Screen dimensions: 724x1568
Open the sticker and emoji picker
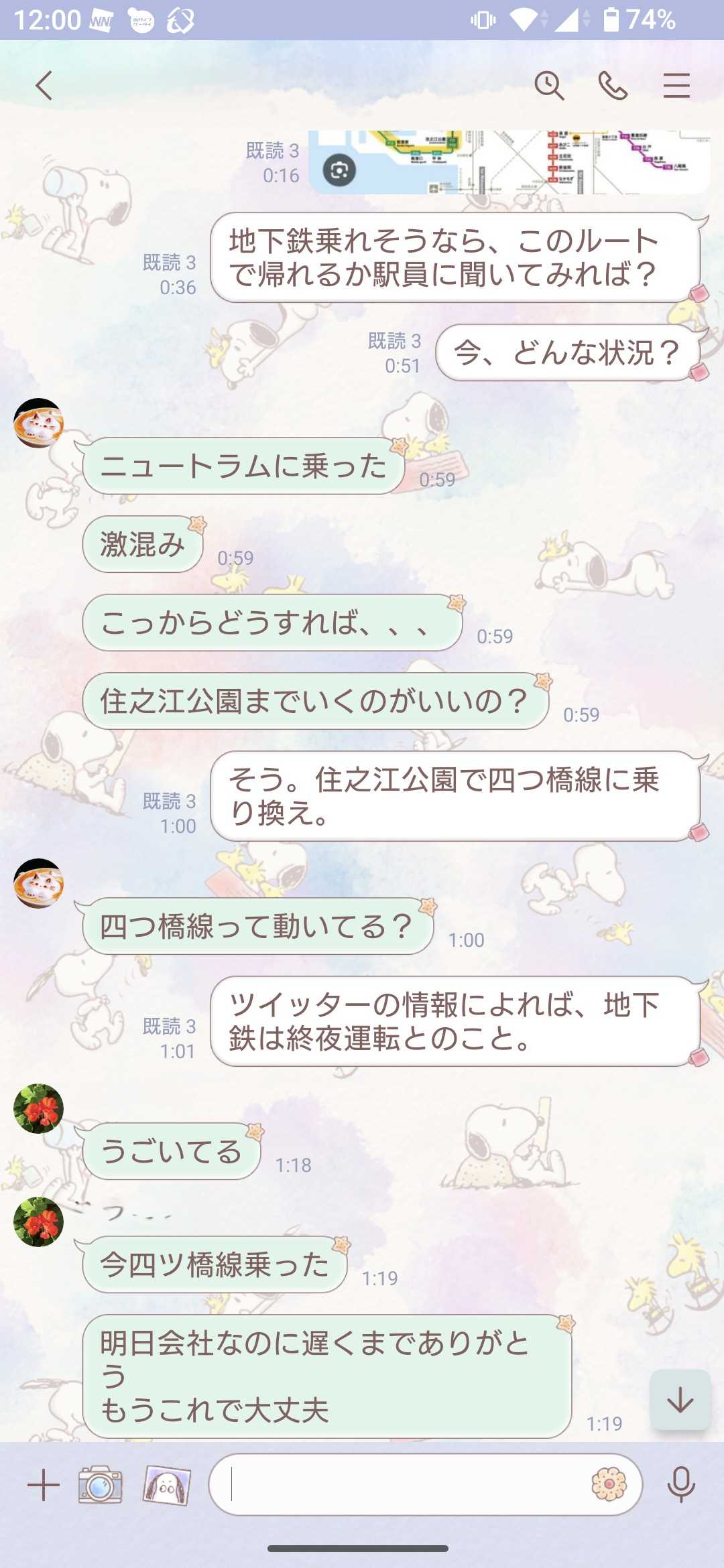click(x=609, y=1485)
